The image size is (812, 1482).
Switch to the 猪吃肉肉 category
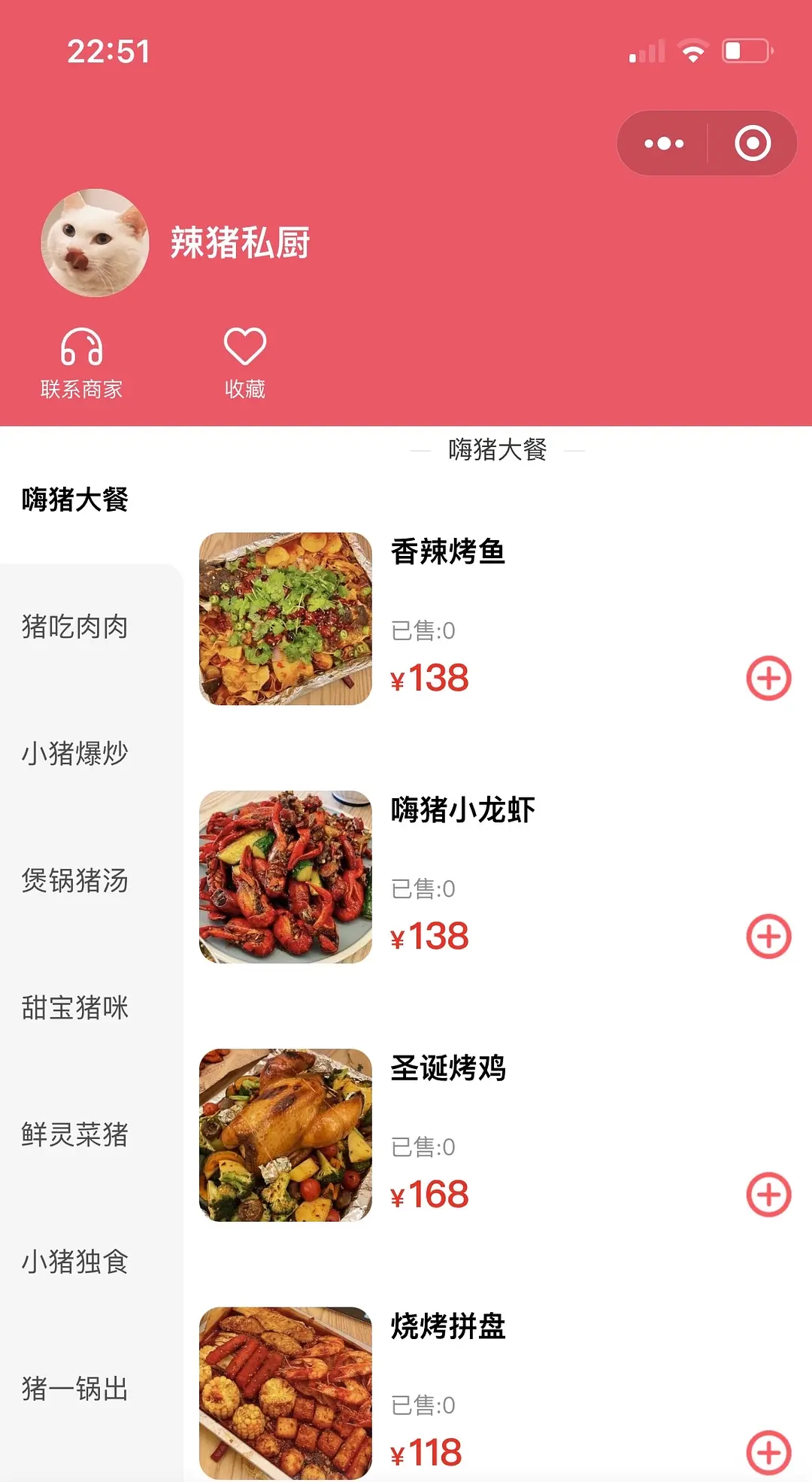pyautogui.click(x=75, y=627)
